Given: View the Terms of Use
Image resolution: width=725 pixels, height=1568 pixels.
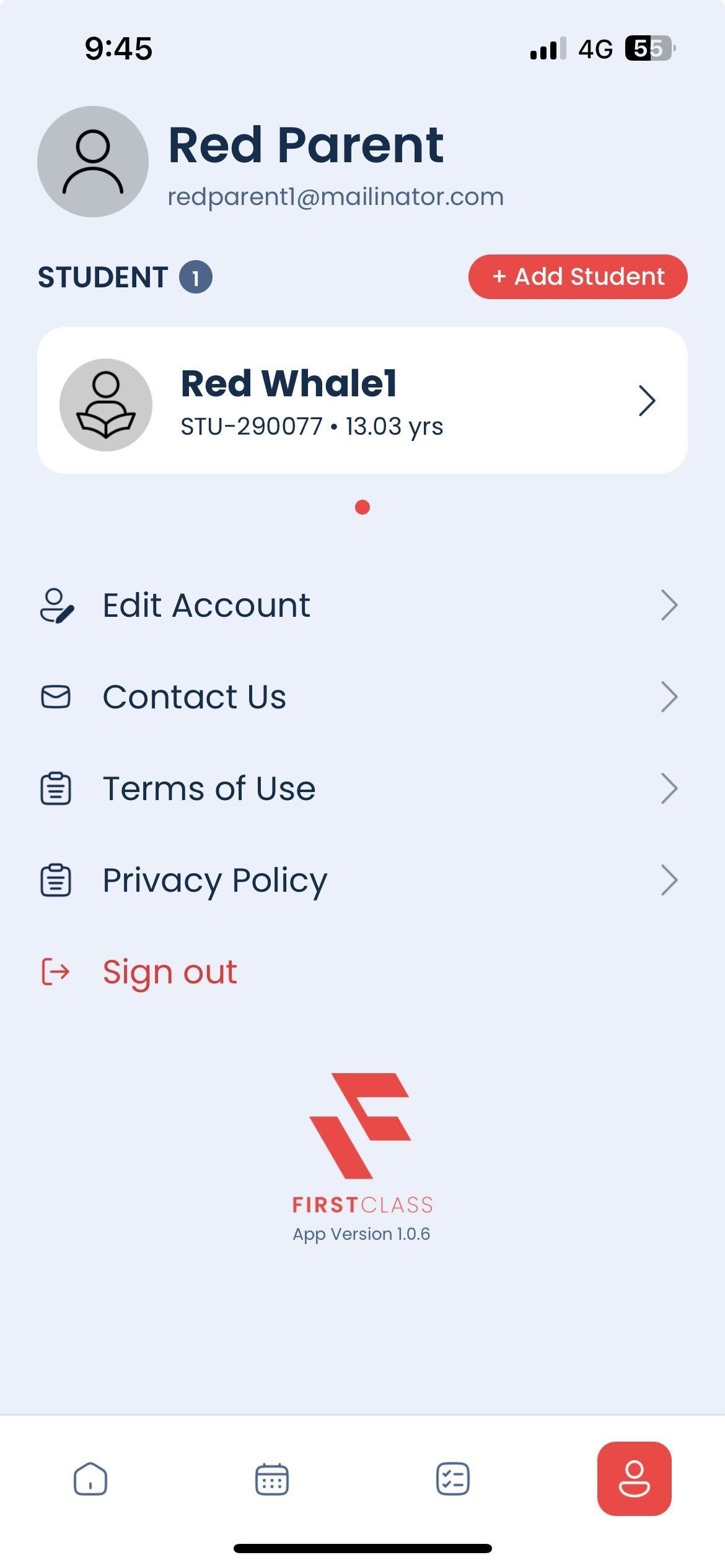Looking at the screenshot, I should tap(362, 788).
